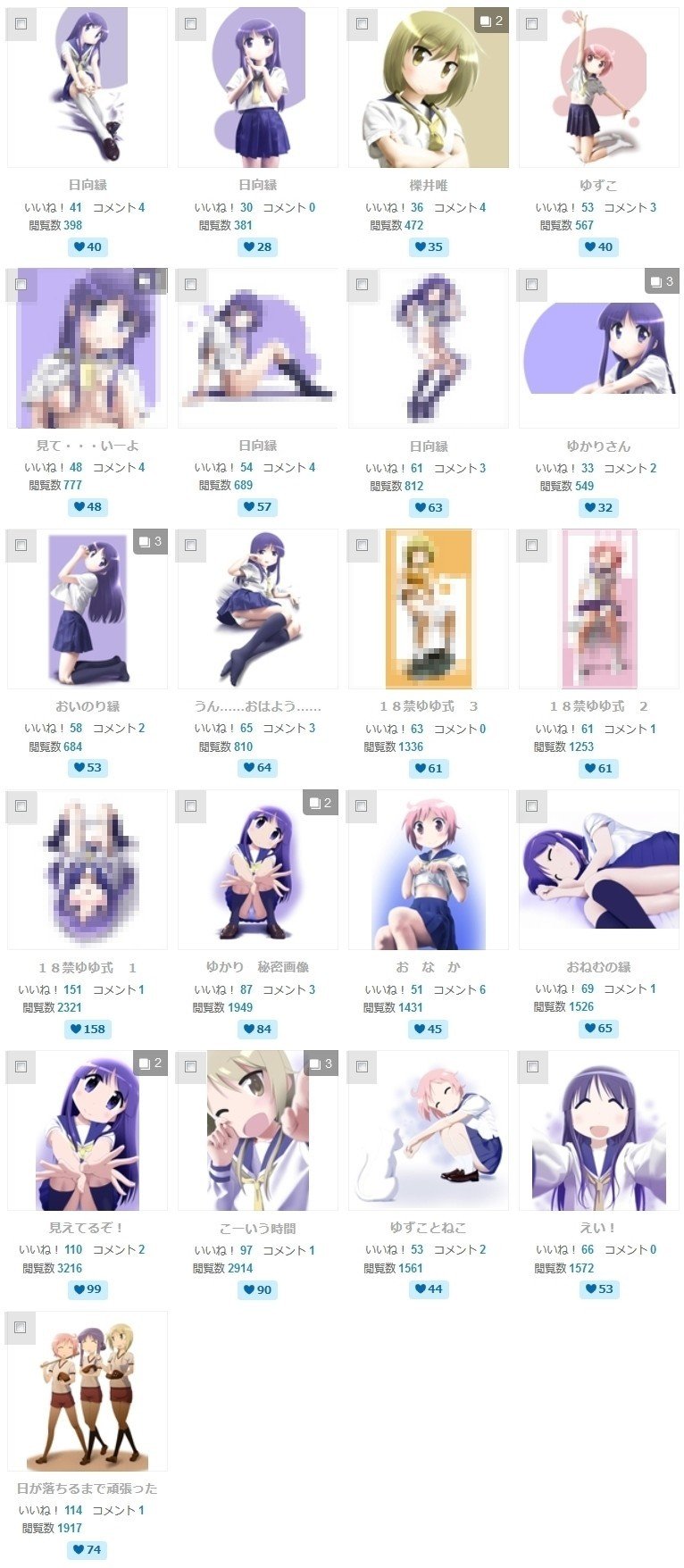Viewport: 684px width, 1568px height.
Task: Tap the heart count 90 under こーいう時間
Action: coord(257,1289)
